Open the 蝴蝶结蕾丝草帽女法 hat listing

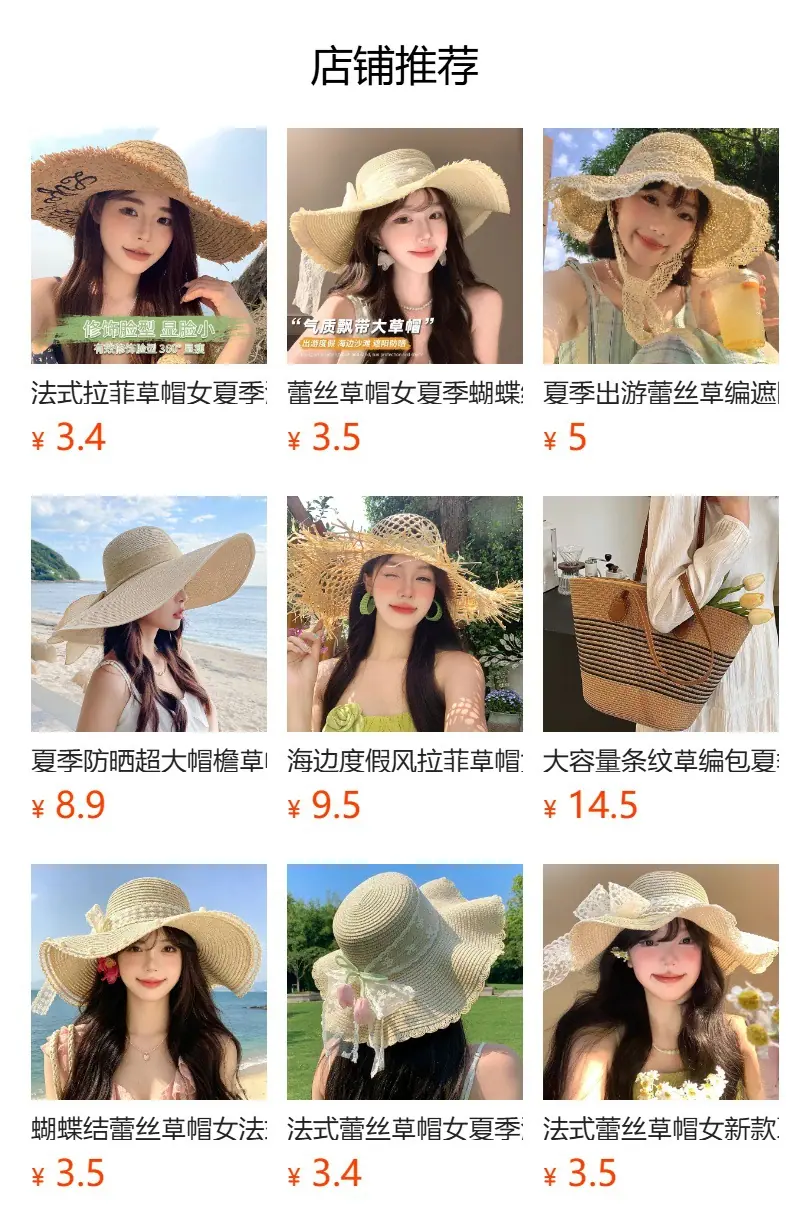click(149, 1027)
